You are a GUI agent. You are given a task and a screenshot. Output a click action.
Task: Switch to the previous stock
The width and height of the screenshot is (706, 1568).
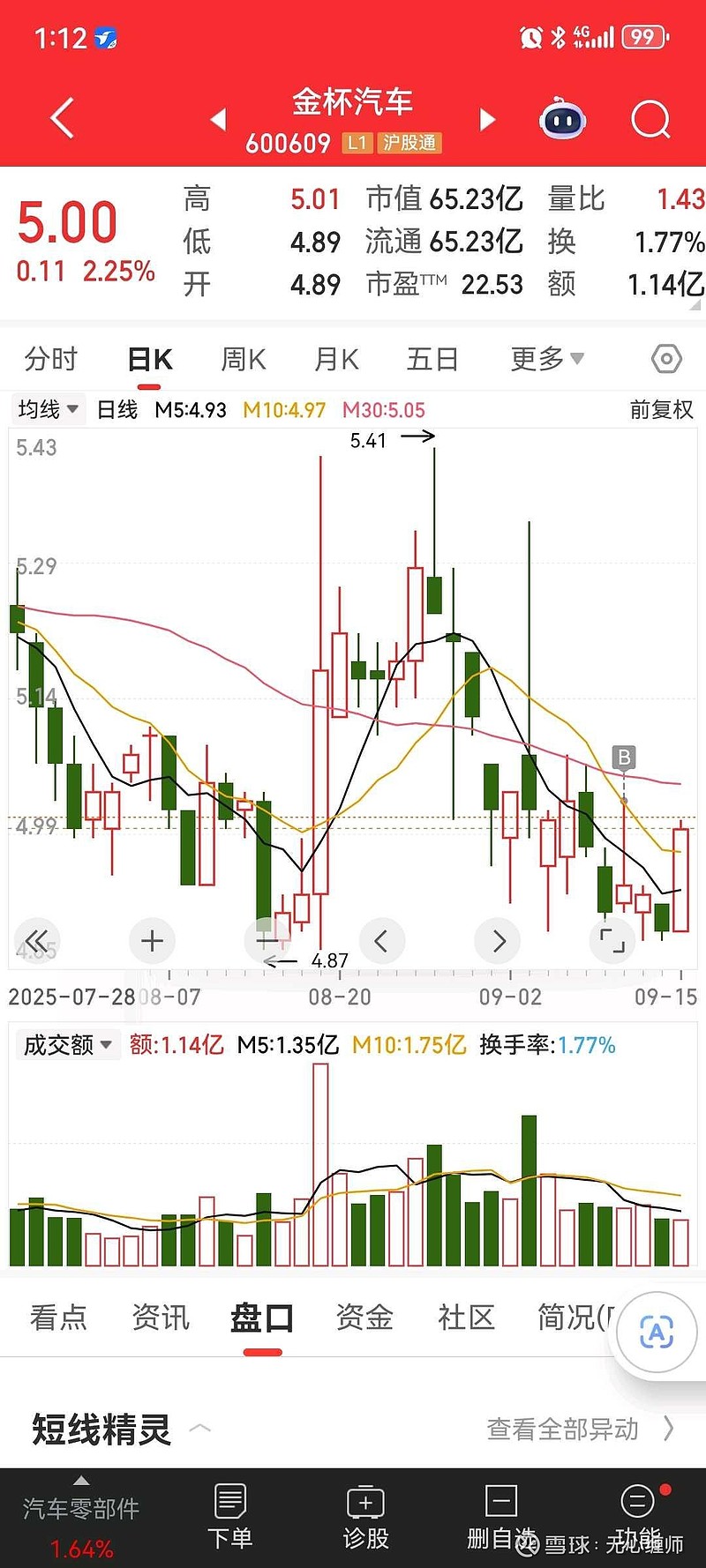tap(219, 119)
